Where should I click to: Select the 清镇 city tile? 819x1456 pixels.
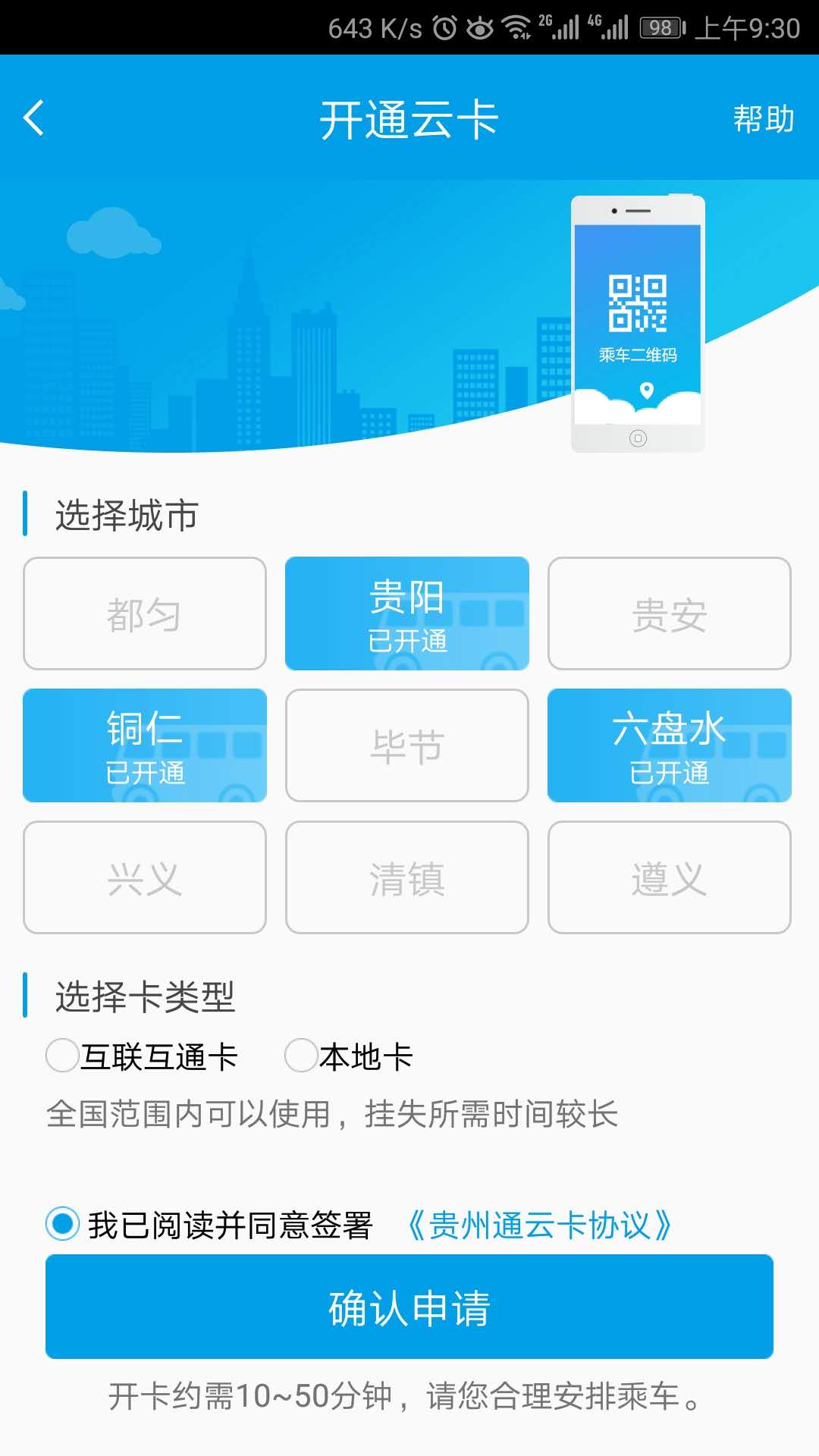click(x=406, y=877)
